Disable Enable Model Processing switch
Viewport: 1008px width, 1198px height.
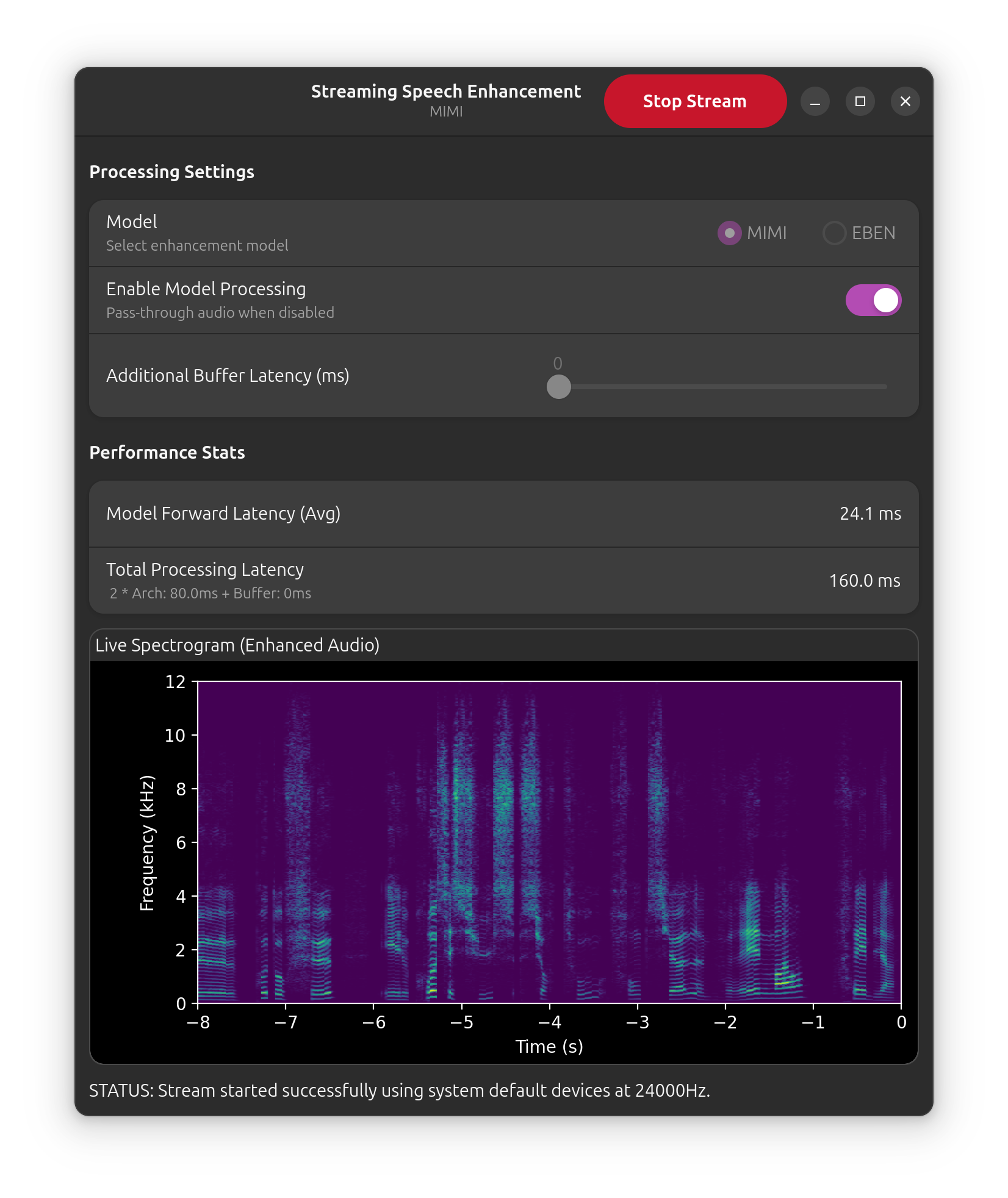(873, 300)
